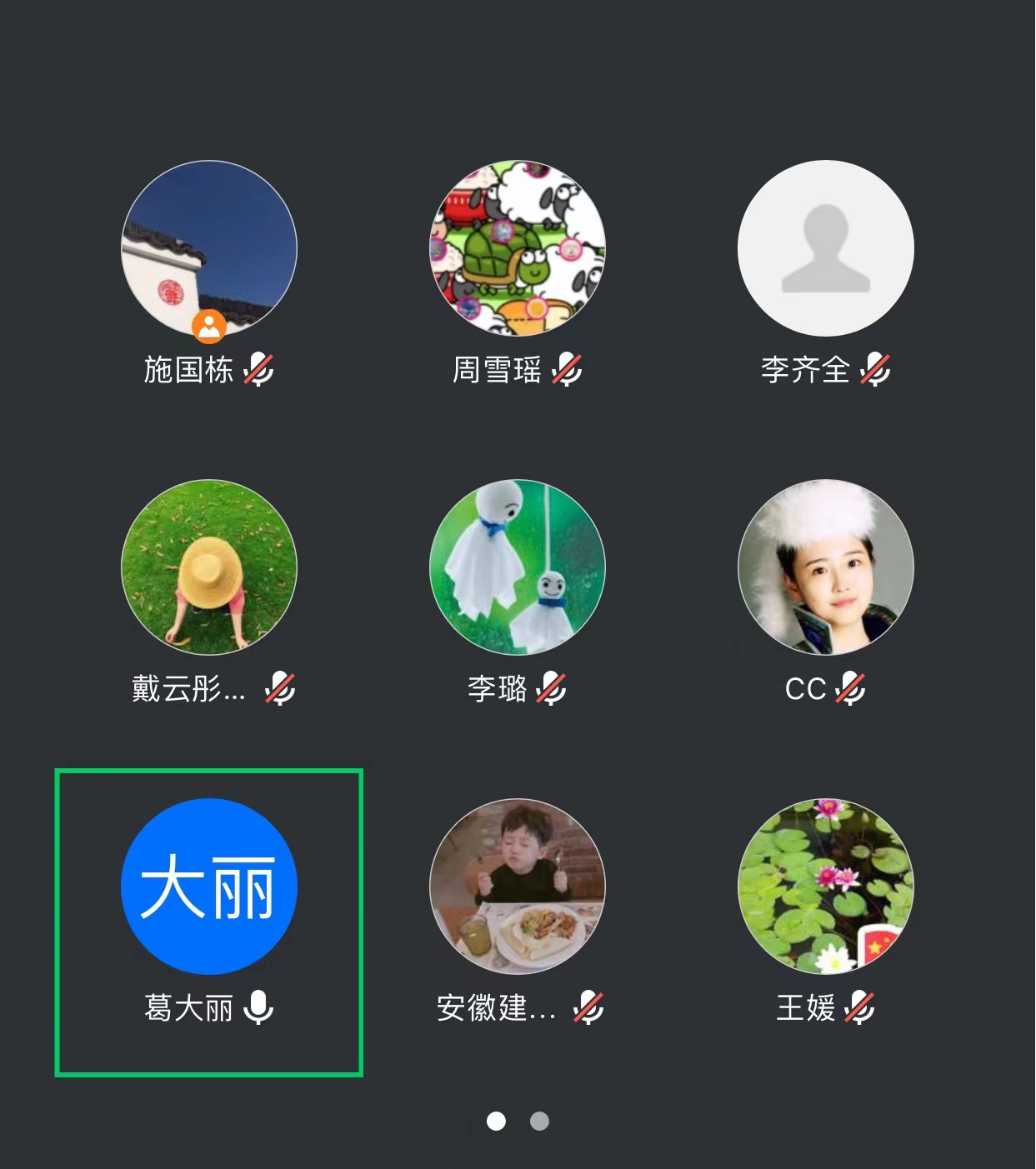The width and height of the screenshot is (1036, 1169).
Task: View participant 戴云彤's tile
Action: [x=209, y=567]
